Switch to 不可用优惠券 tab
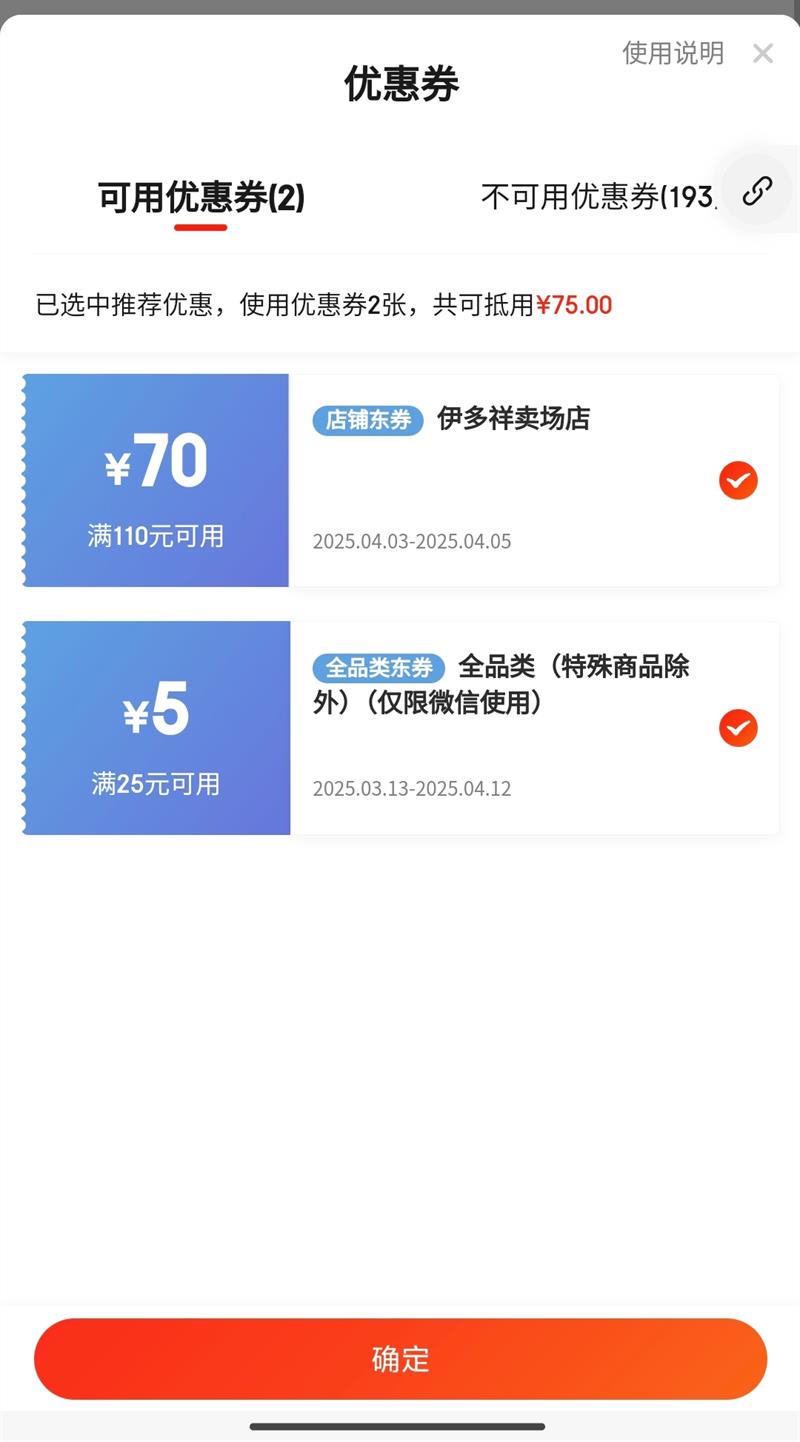The image size is (800, 1442). click(598, 197)
